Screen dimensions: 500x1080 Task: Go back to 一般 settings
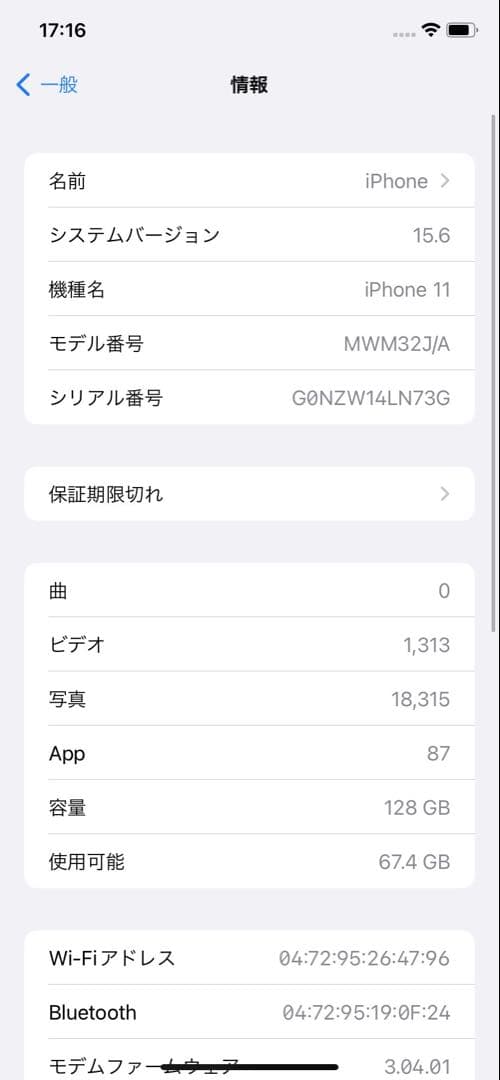[47, 85]
